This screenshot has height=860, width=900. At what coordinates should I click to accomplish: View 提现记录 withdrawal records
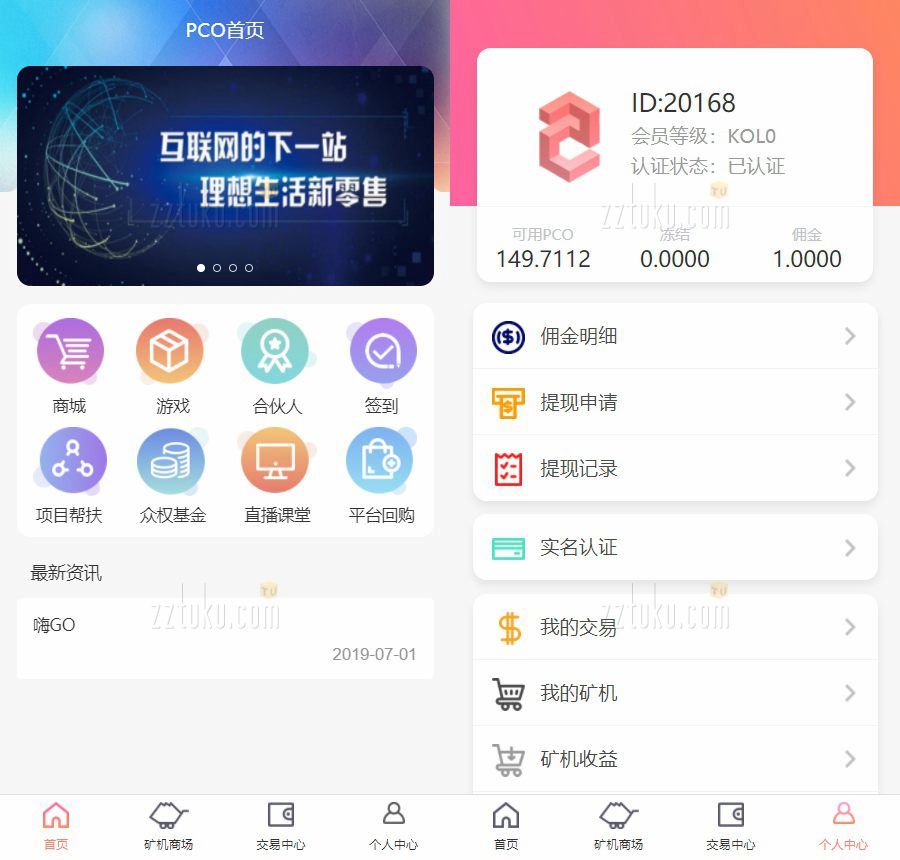[x=675, y=468]
